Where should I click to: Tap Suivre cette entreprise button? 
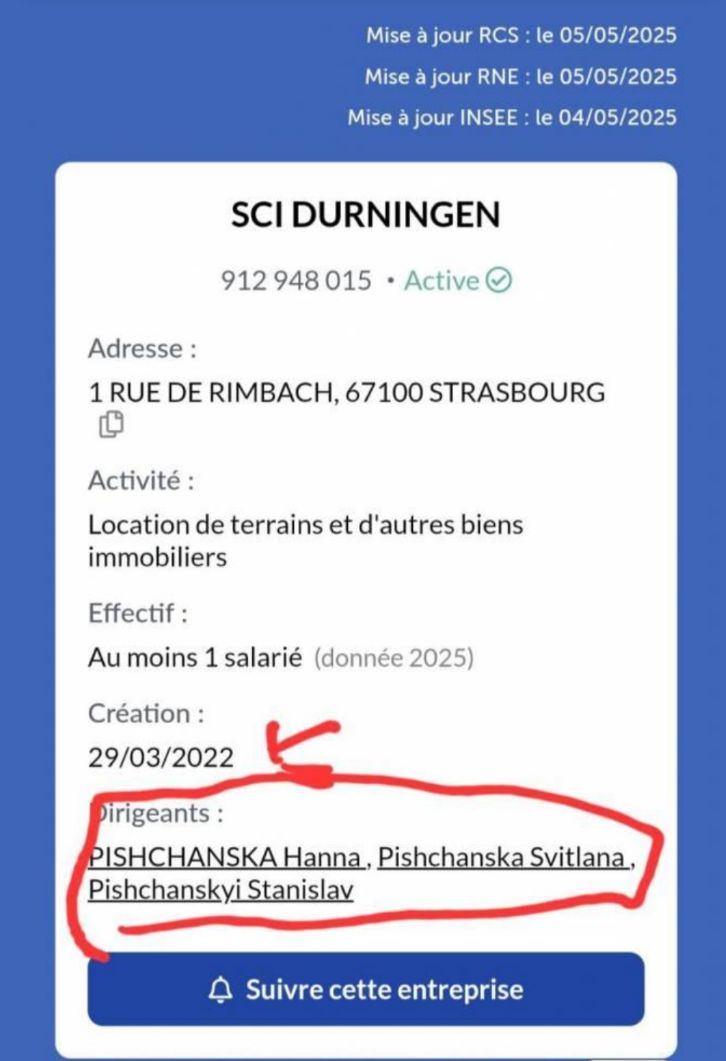click(366, 990)
